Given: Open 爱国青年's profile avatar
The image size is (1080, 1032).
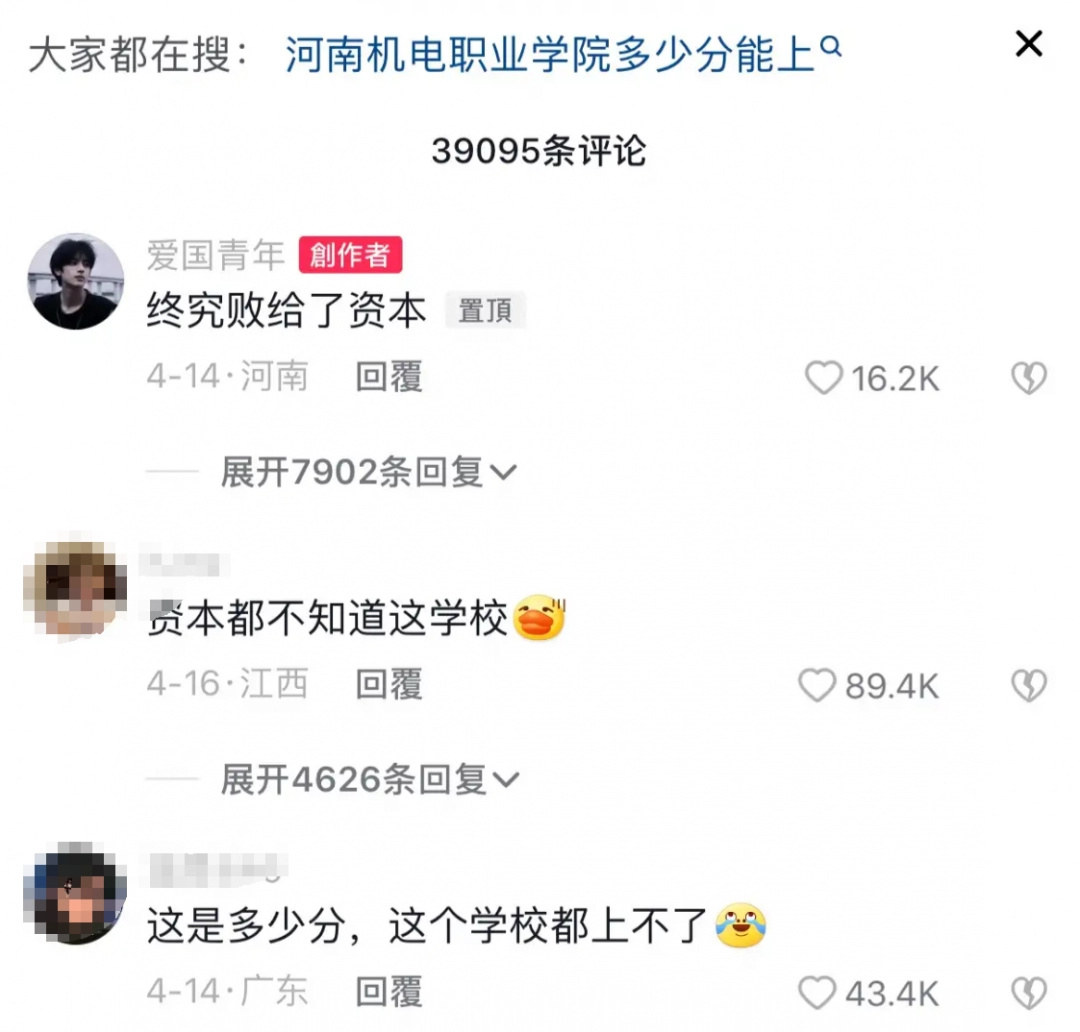Looking at the screenshot, I should point(76,281).
